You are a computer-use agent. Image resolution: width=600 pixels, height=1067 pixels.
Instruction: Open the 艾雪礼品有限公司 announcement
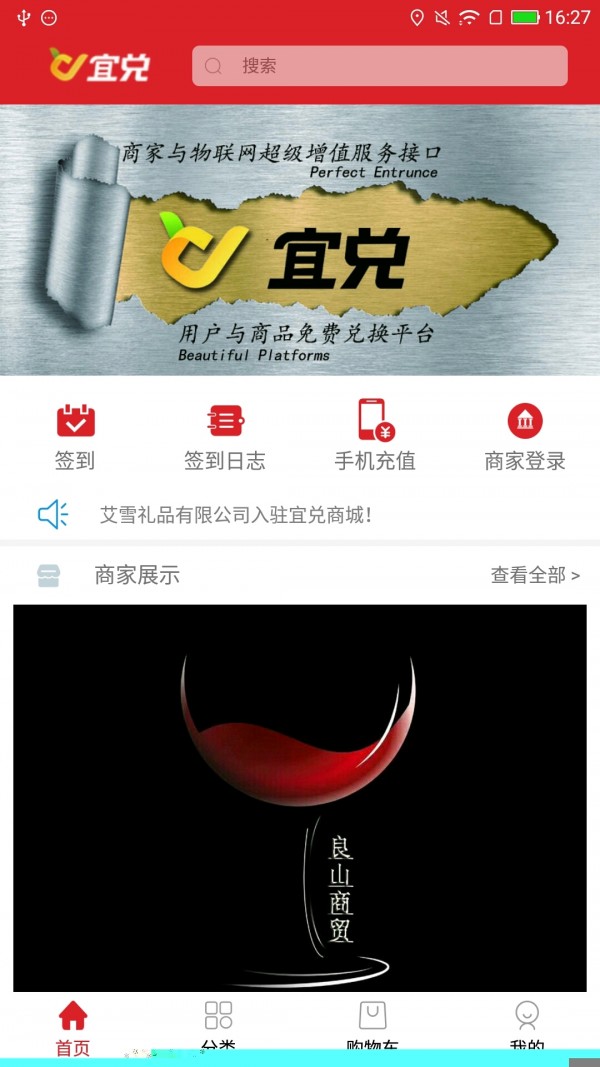pos(236,515)
